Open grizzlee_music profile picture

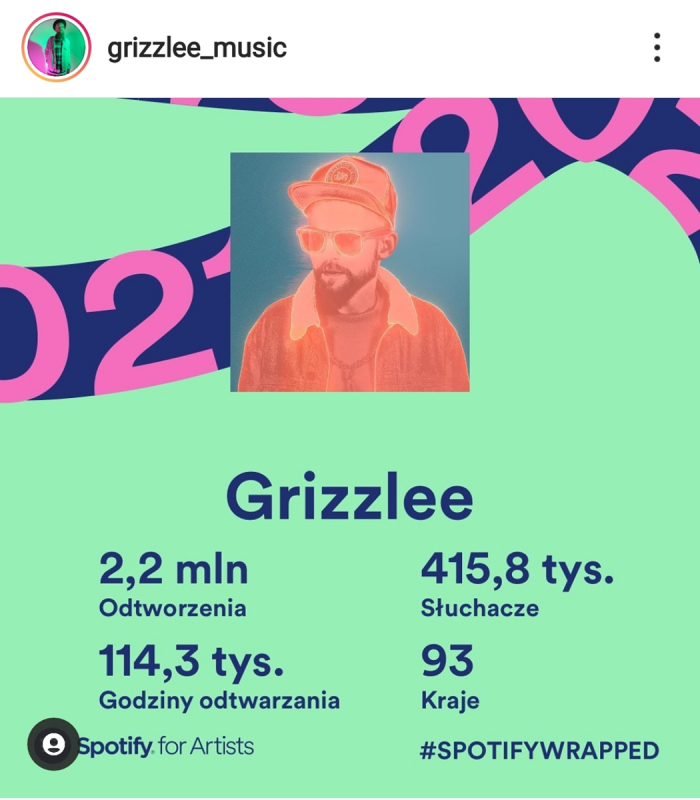click(56, 47)
